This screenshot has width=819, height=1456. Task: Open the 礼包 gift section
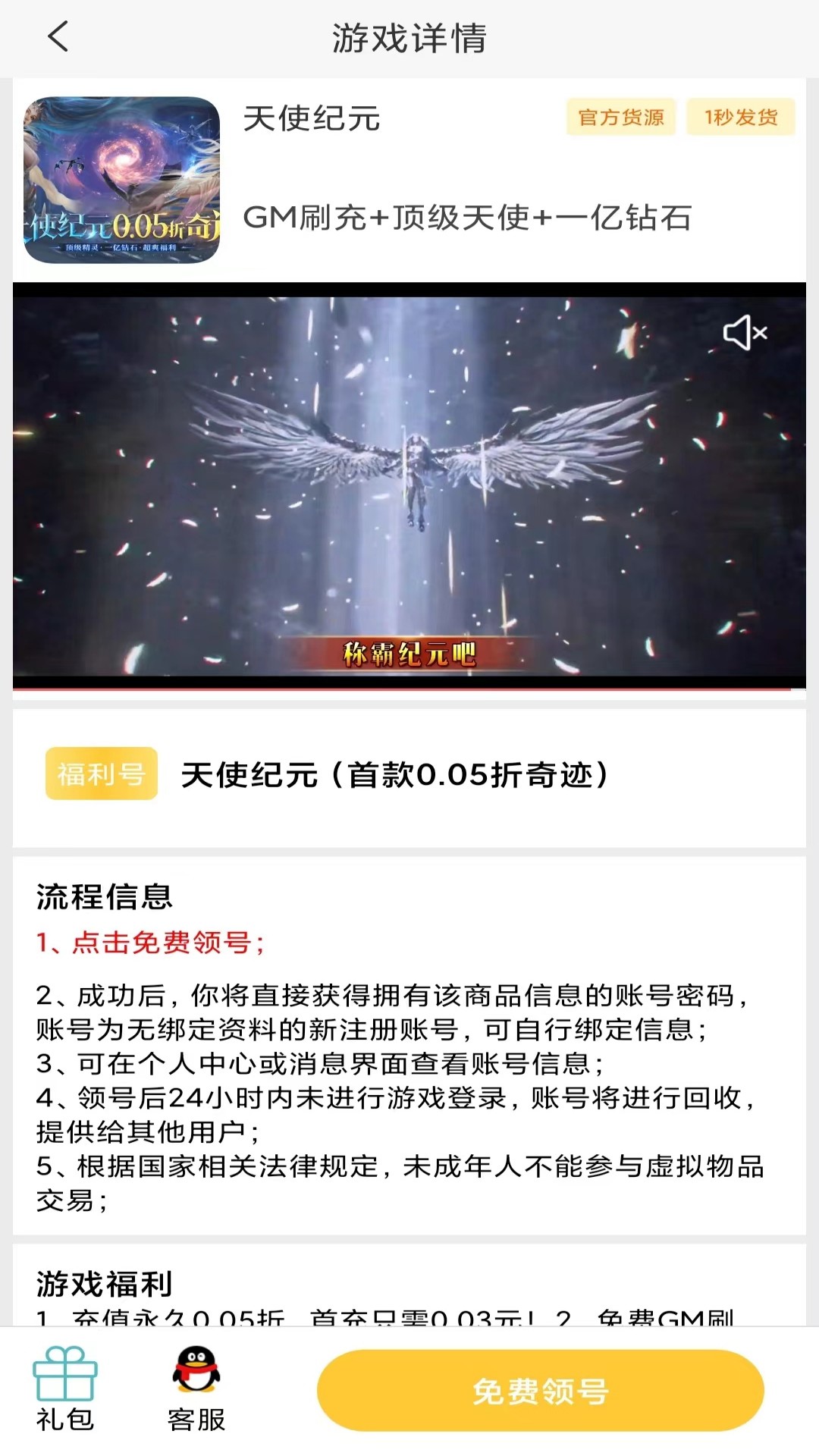click(65, 1388)
